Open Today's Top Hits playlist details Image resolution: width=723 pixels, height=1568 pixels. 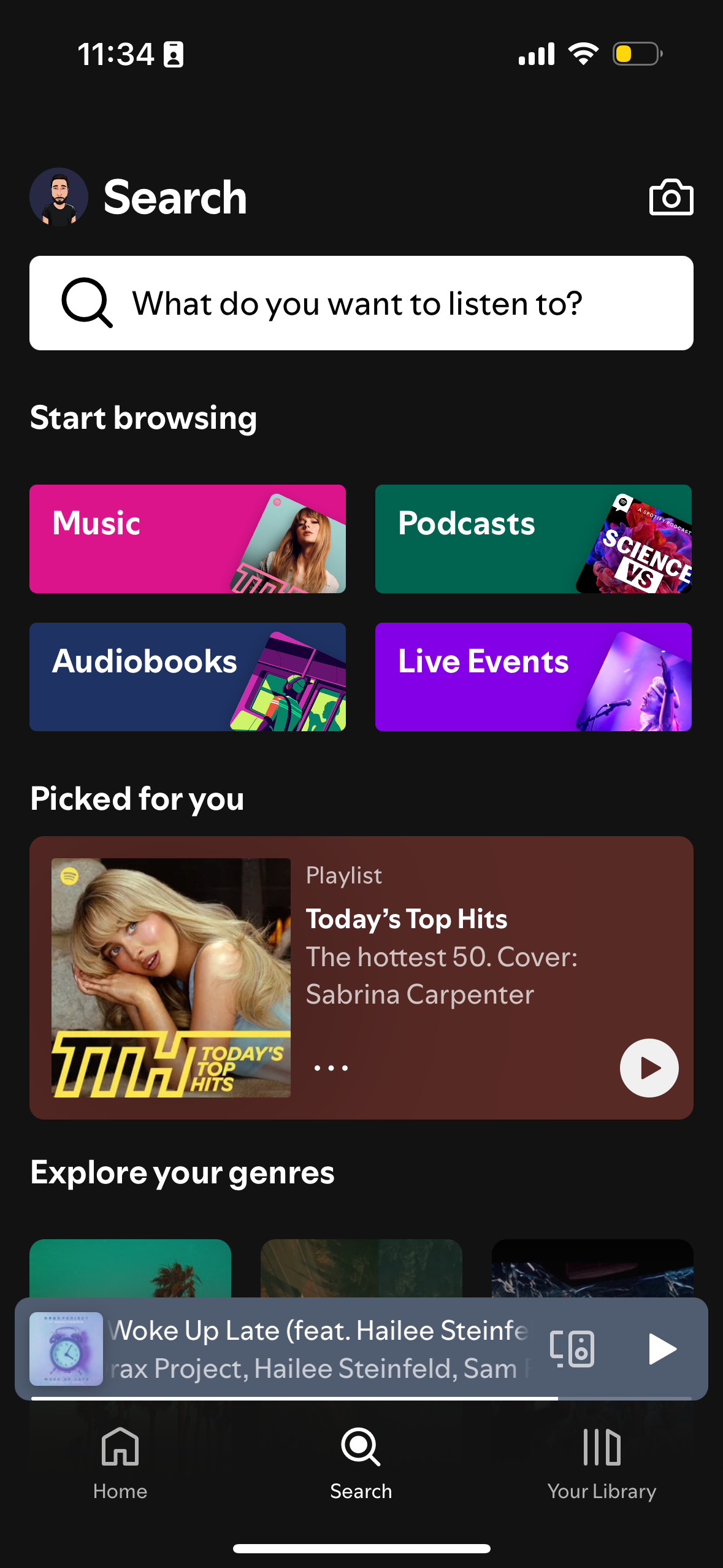pyautogui.click(x=407, y=919)
